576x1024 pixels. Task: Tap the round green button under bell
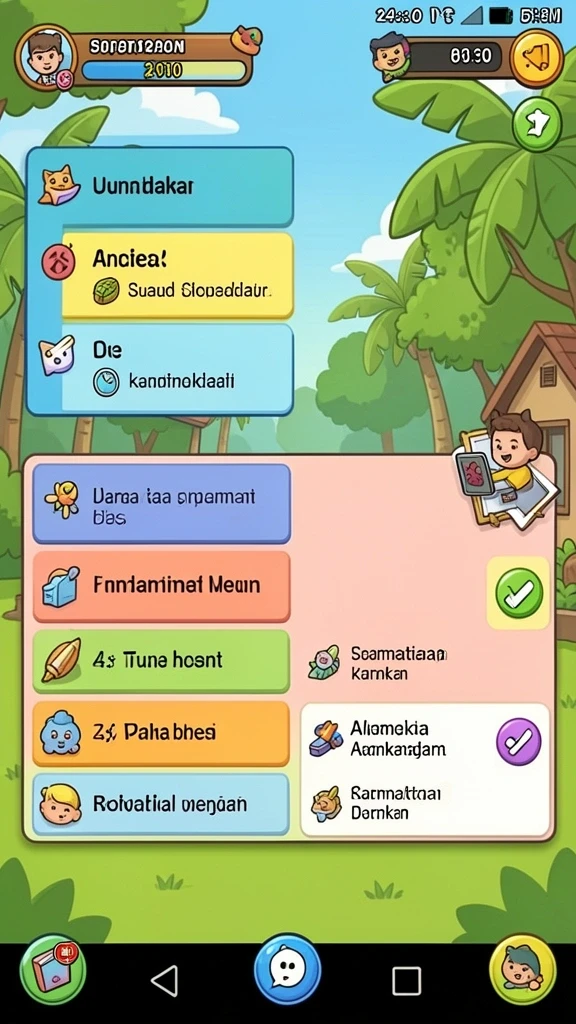tap(537, 124)
